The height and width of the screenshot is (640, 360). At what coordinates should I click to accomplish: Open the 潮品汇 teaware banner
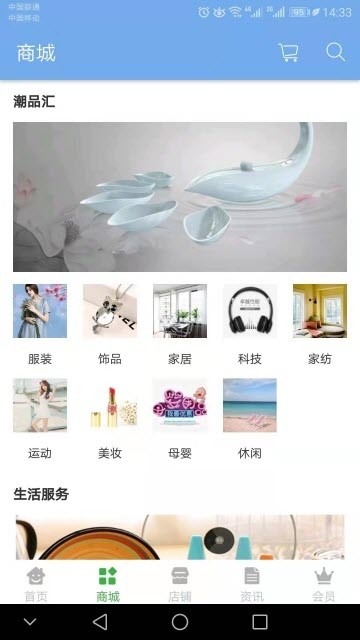pos(180,197)
